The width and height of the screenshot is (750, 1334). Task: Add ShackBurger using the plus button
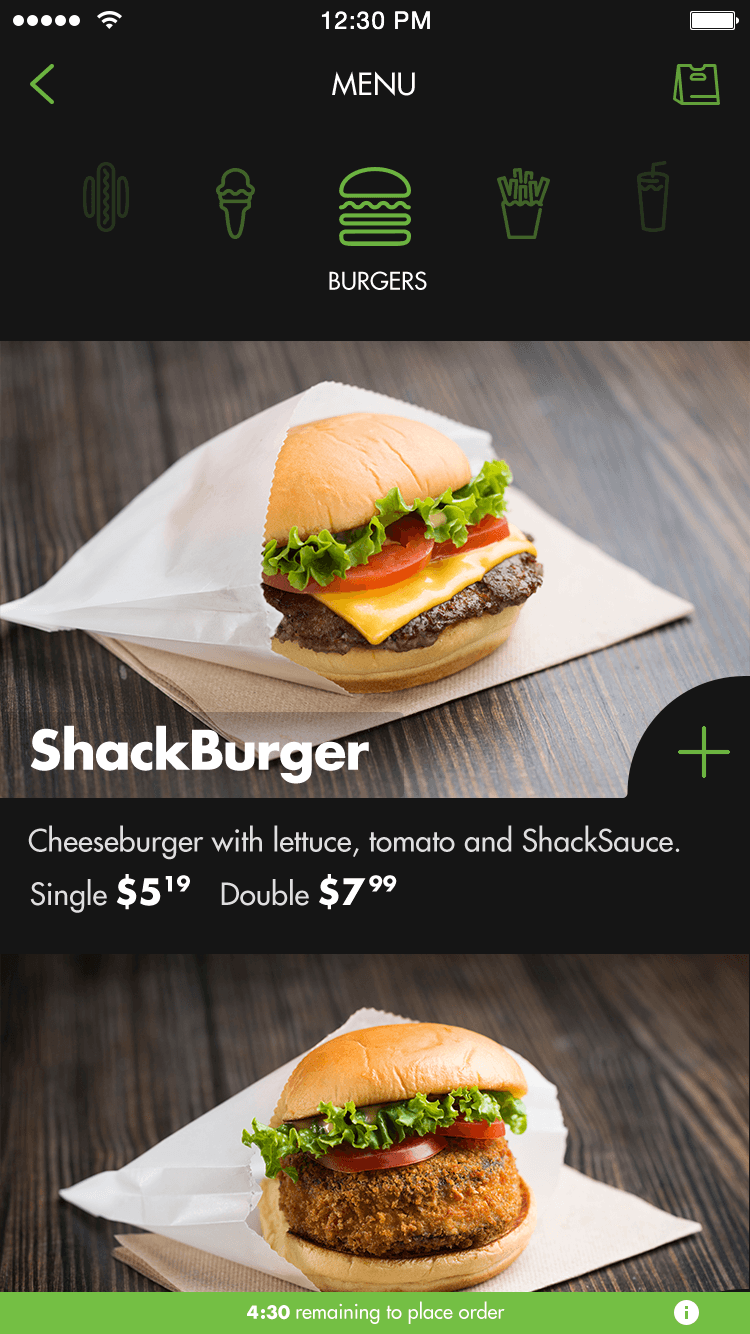703,752
